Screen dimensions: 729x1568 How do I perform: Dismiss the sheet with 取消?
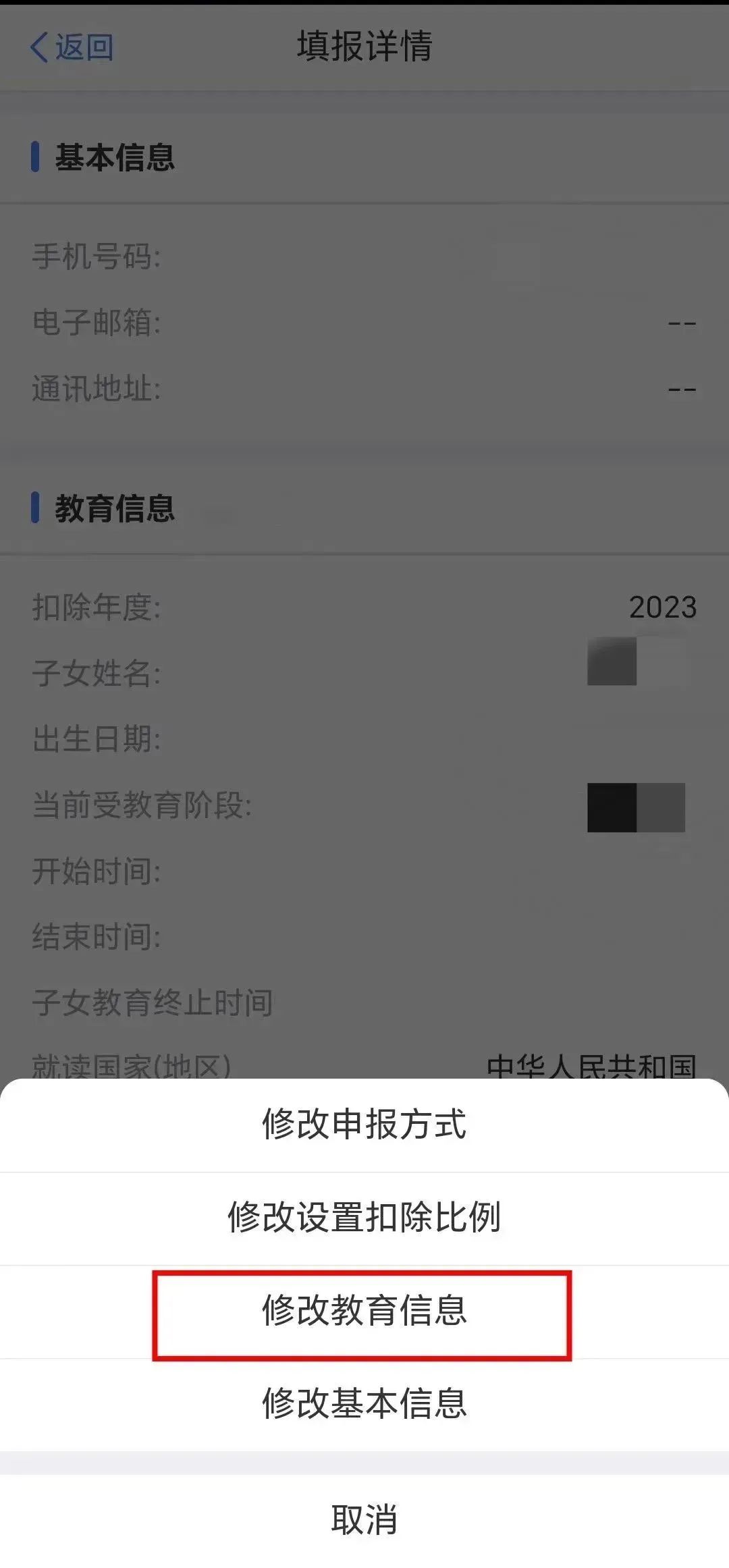[x=364, y=1519]
